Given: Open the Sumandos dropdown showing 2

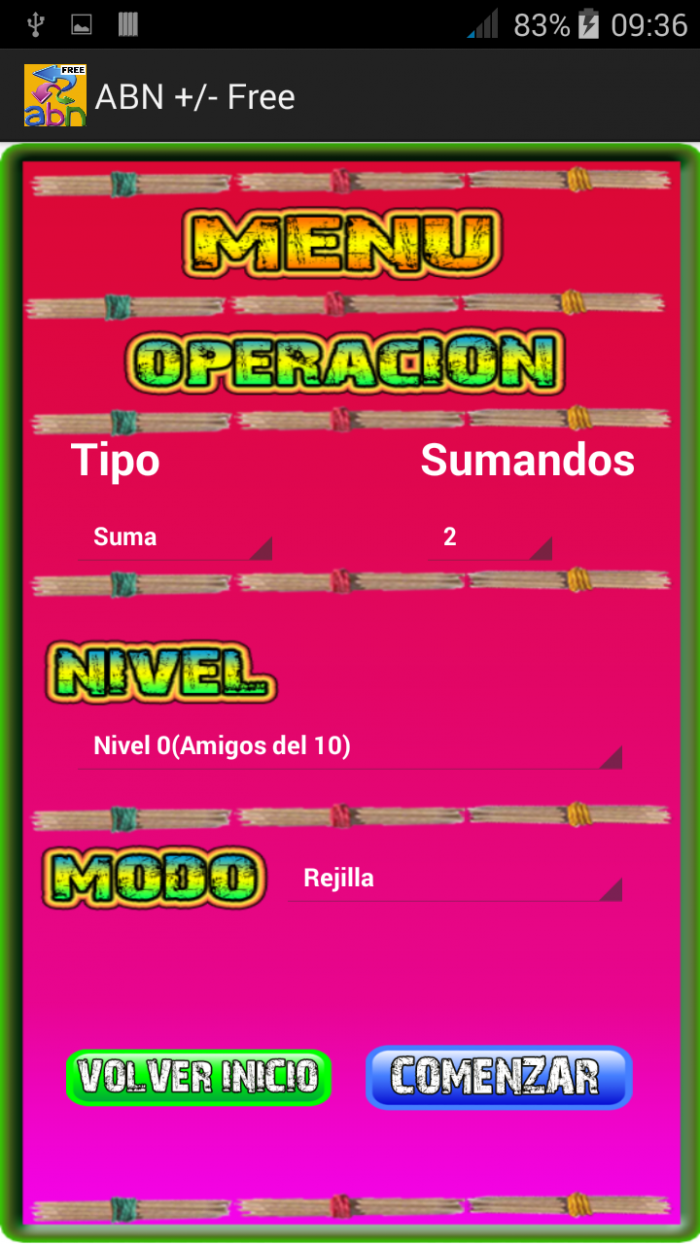Looking at the screenshot, I should tap(490, 538).
